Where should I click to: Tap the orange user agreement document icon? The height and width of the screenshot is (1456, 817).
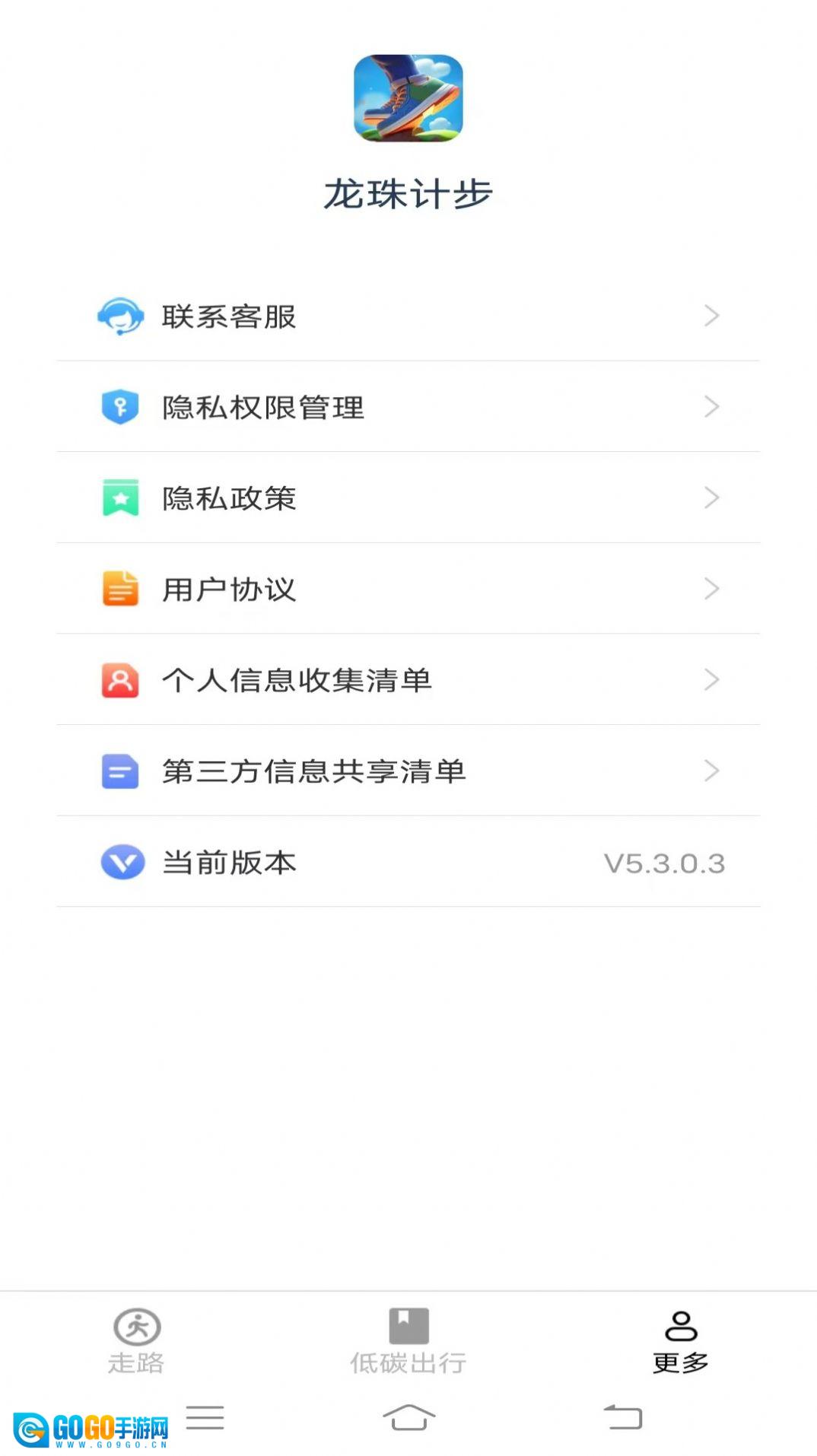pos(122,588)
